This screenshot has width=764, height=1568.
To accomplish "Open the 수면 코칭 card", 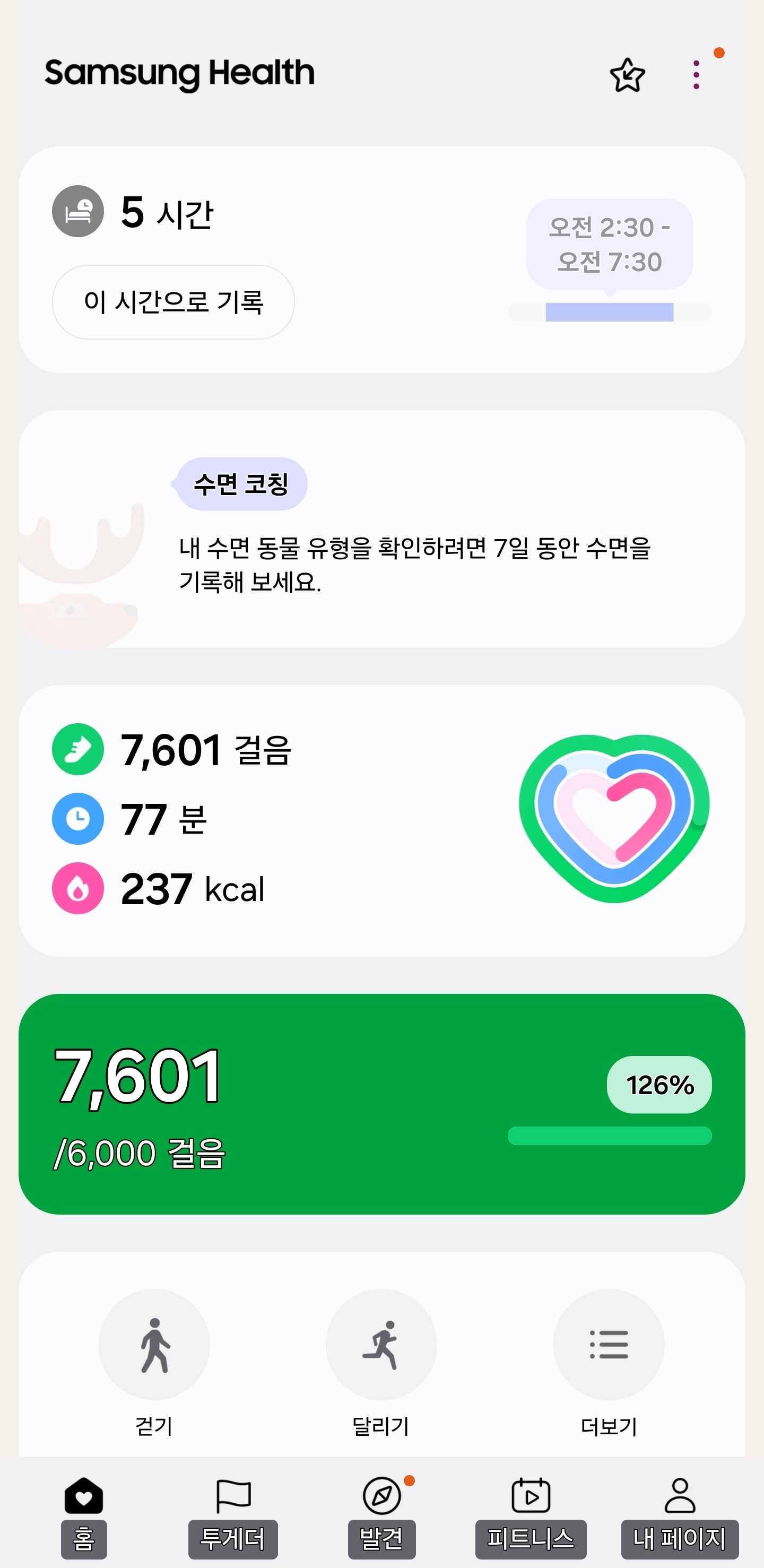I will pos(381,529).
